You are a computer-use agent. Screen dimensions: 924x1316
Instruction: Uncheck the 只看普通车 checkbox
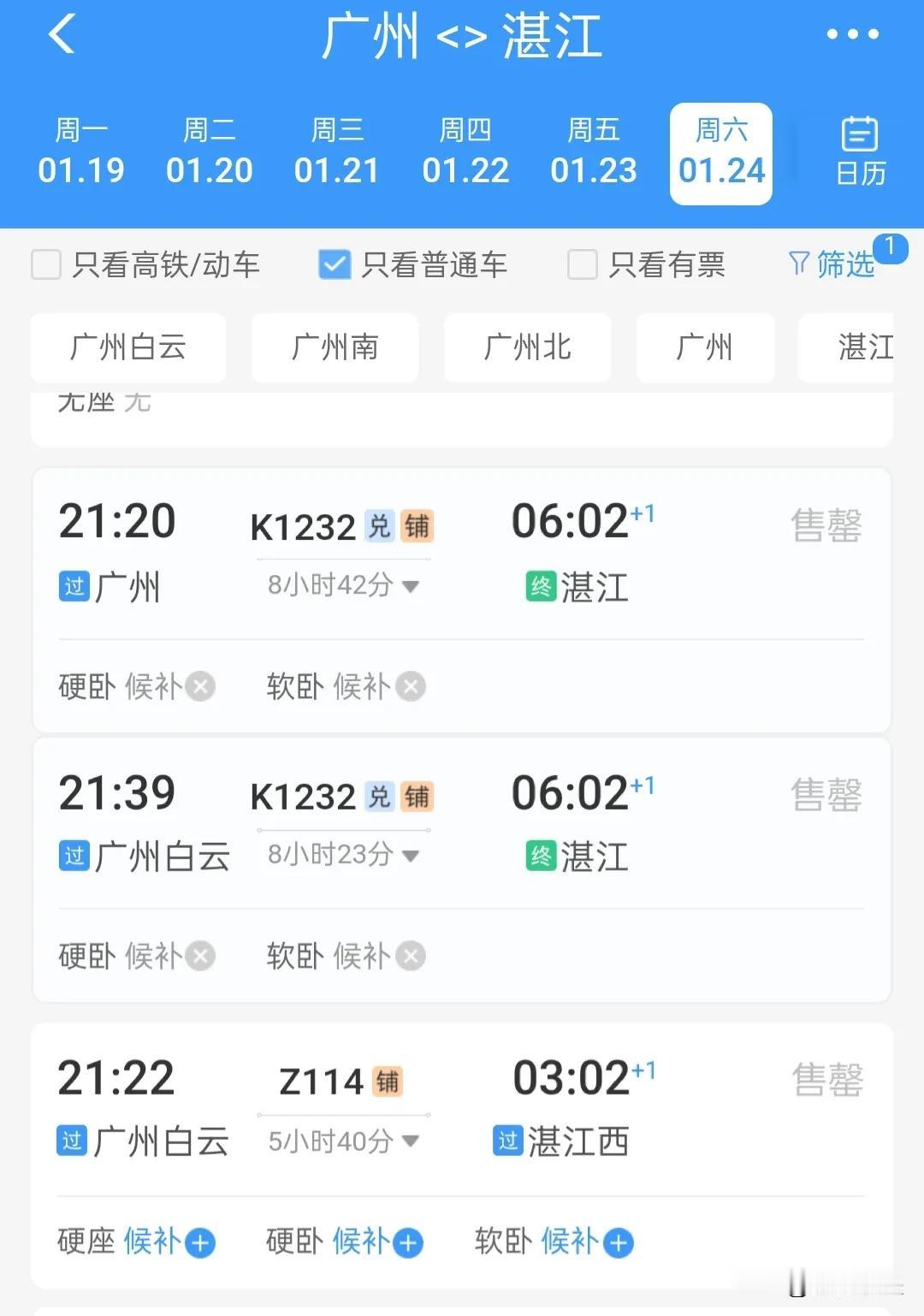click(335, 264)
